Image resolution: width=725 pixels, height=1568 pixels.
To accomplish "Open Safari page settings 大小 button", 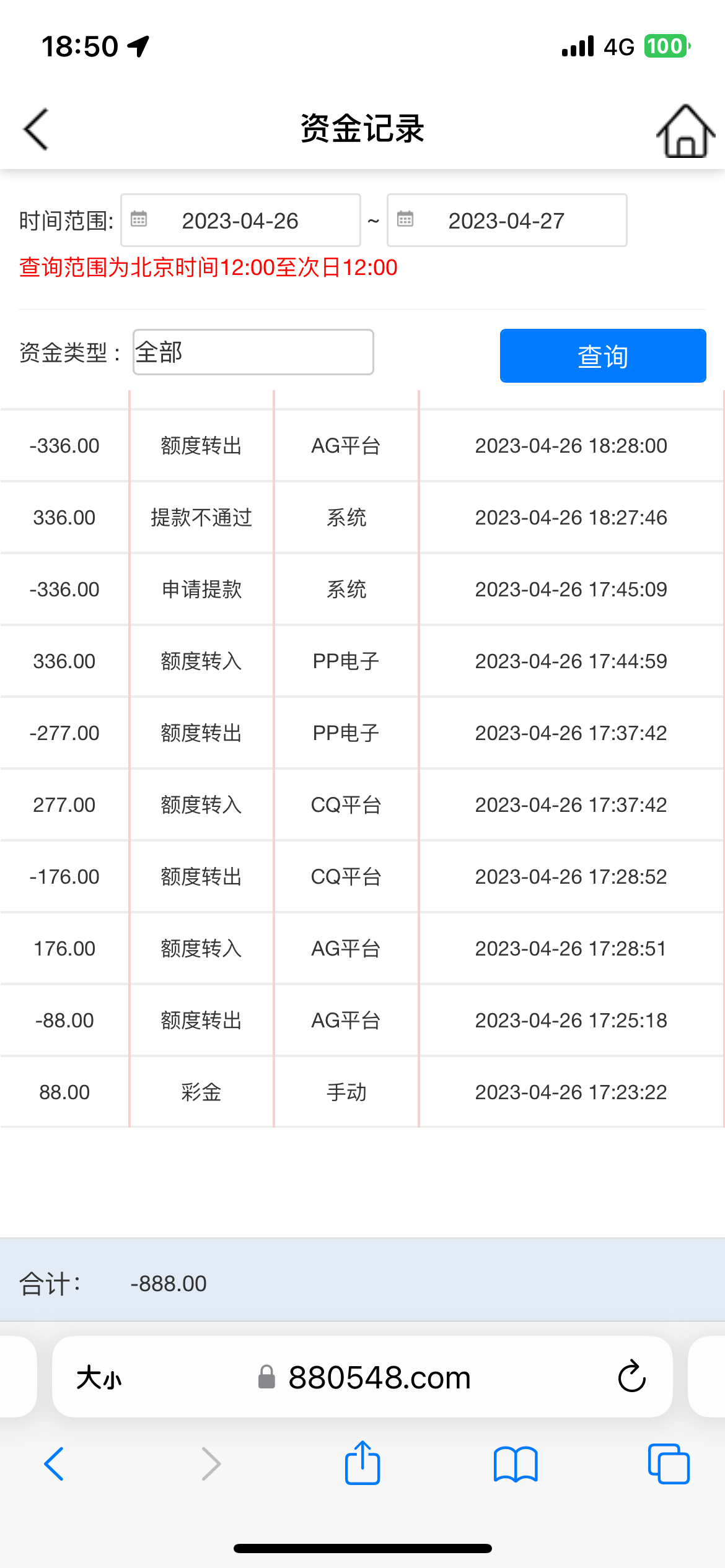I will 99,1378.
